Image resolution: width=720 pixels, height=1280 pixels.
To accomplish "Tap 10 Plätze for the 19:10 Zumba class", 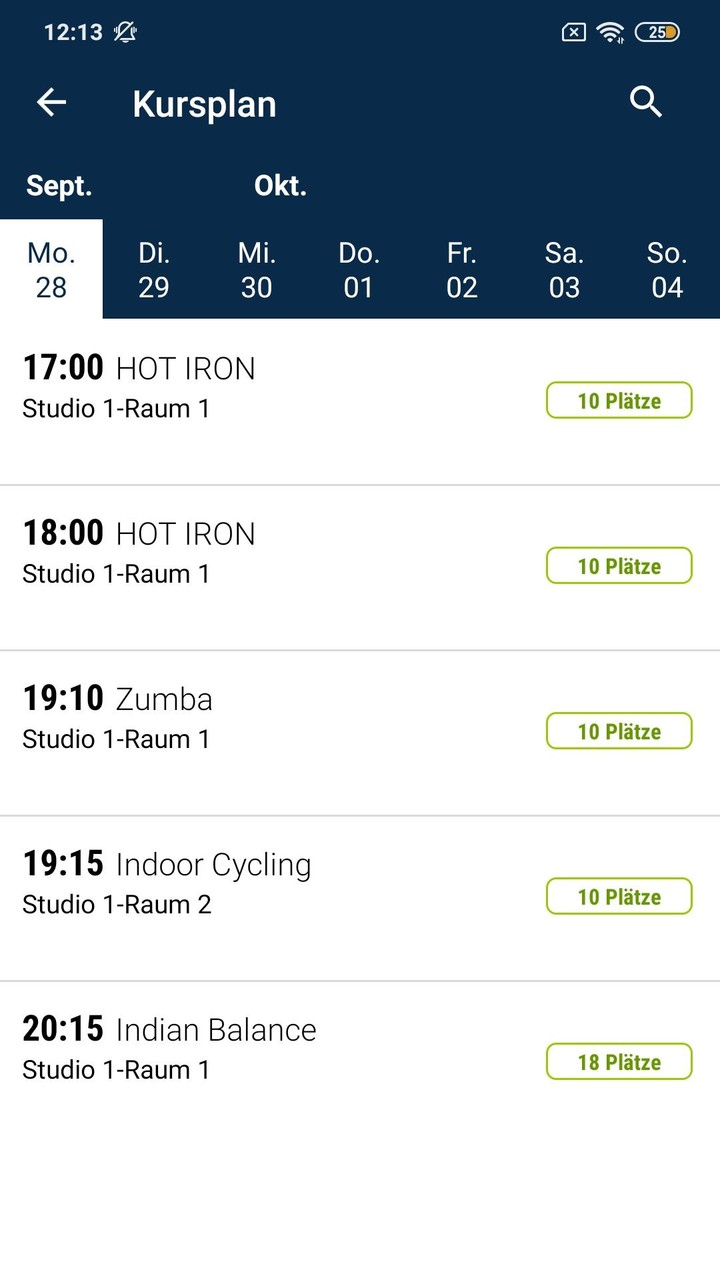I will pos(618,731).
